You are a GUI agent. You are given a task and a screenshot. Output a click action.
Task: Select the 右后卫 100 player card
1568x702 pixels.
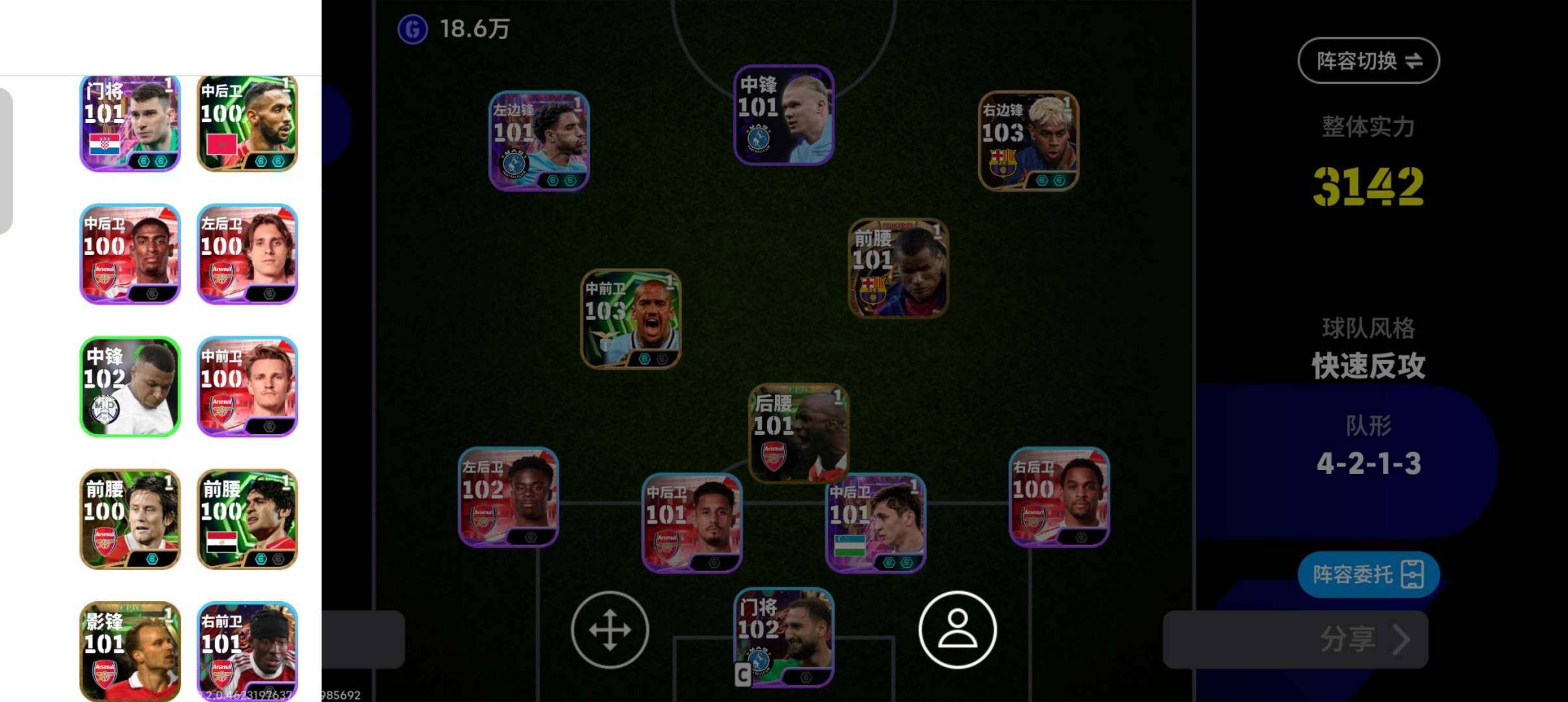tap(1059, 497)
